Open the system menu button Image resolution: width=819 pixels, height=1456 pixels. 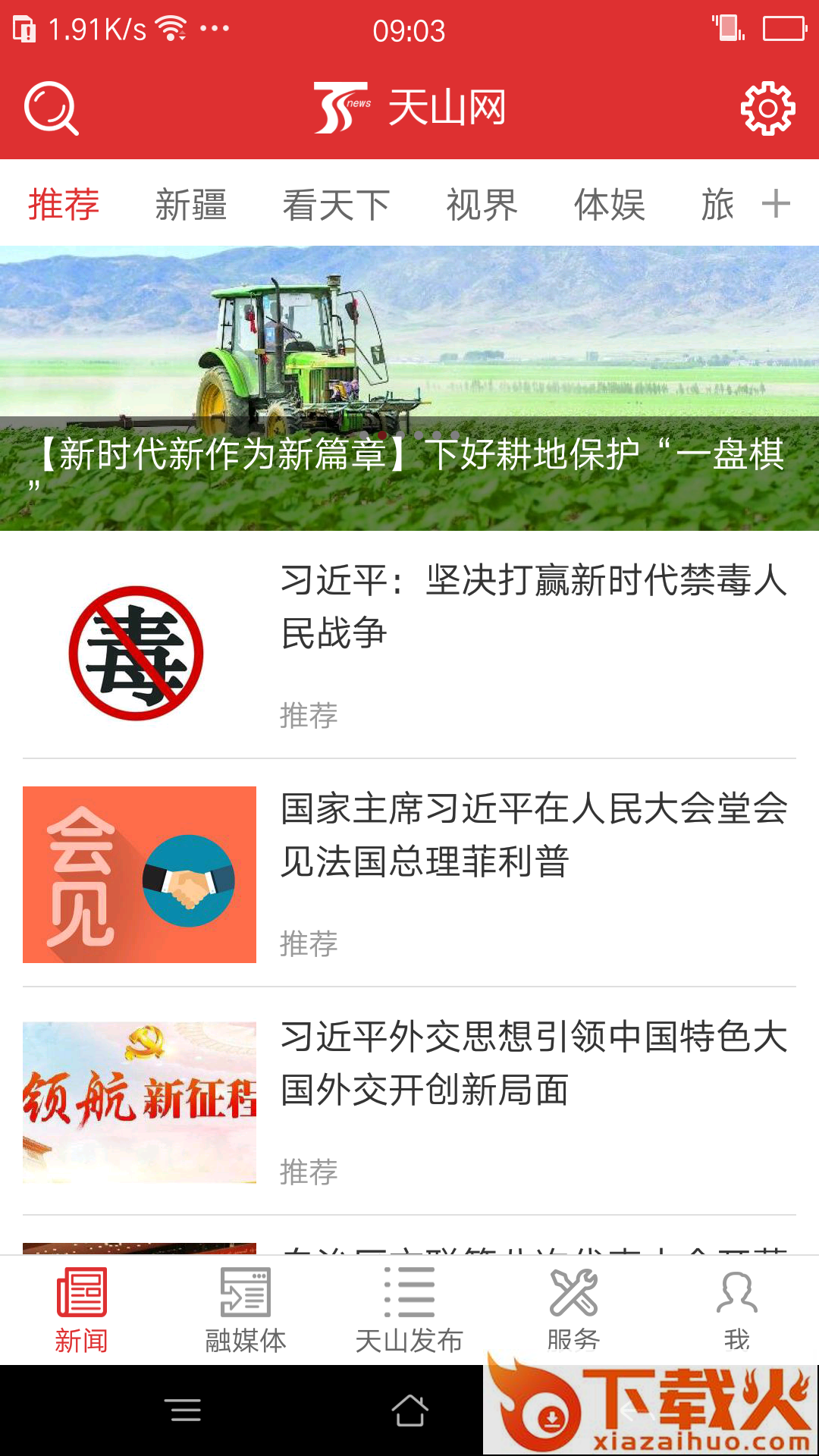[183, 1410]
